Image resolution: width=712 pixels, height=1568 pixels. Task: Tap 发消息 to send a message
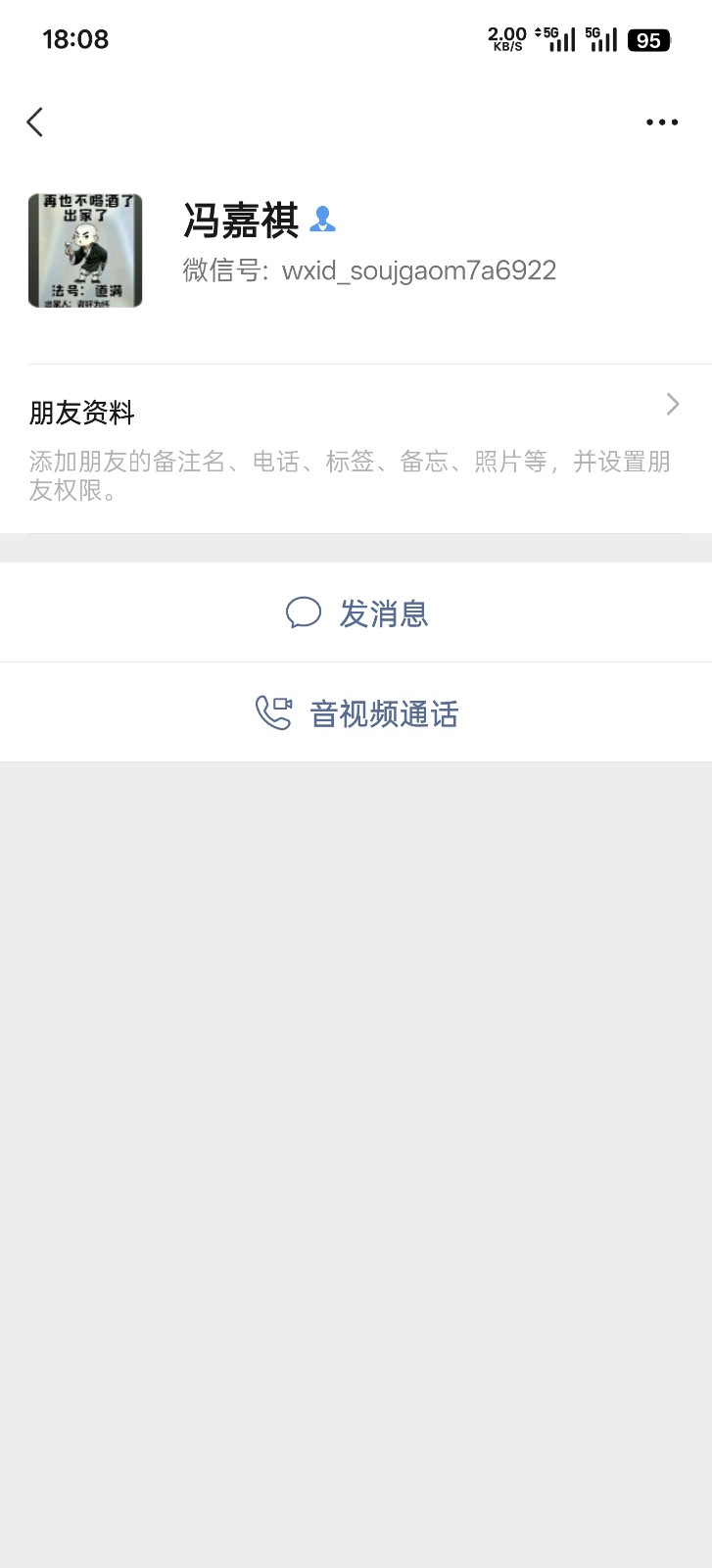[x=356, y=613]
